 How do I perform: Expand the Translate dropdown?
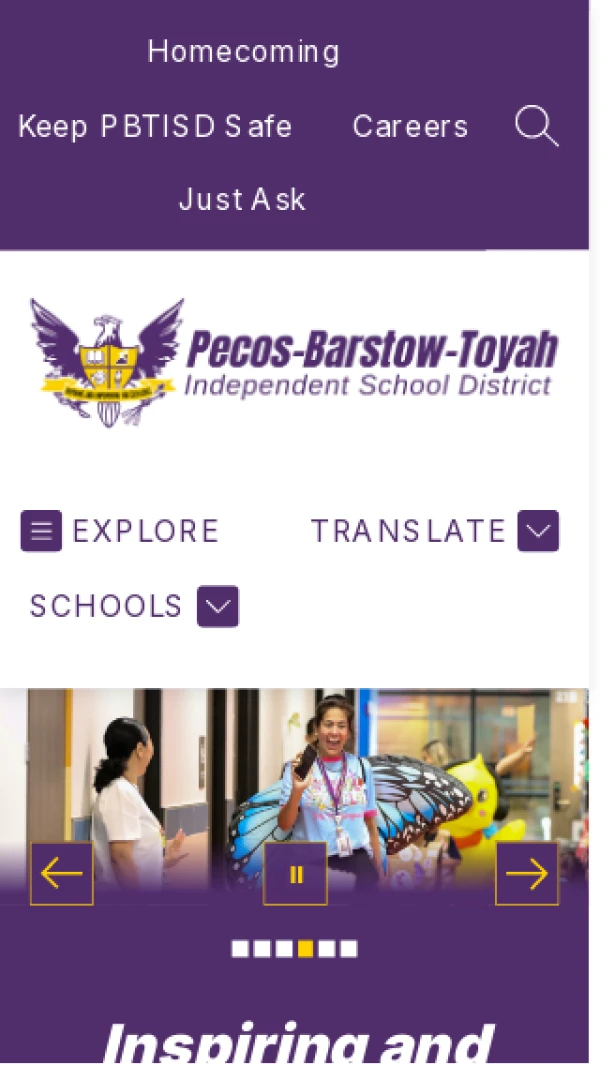pyautogui.click(x=538, y=531)
